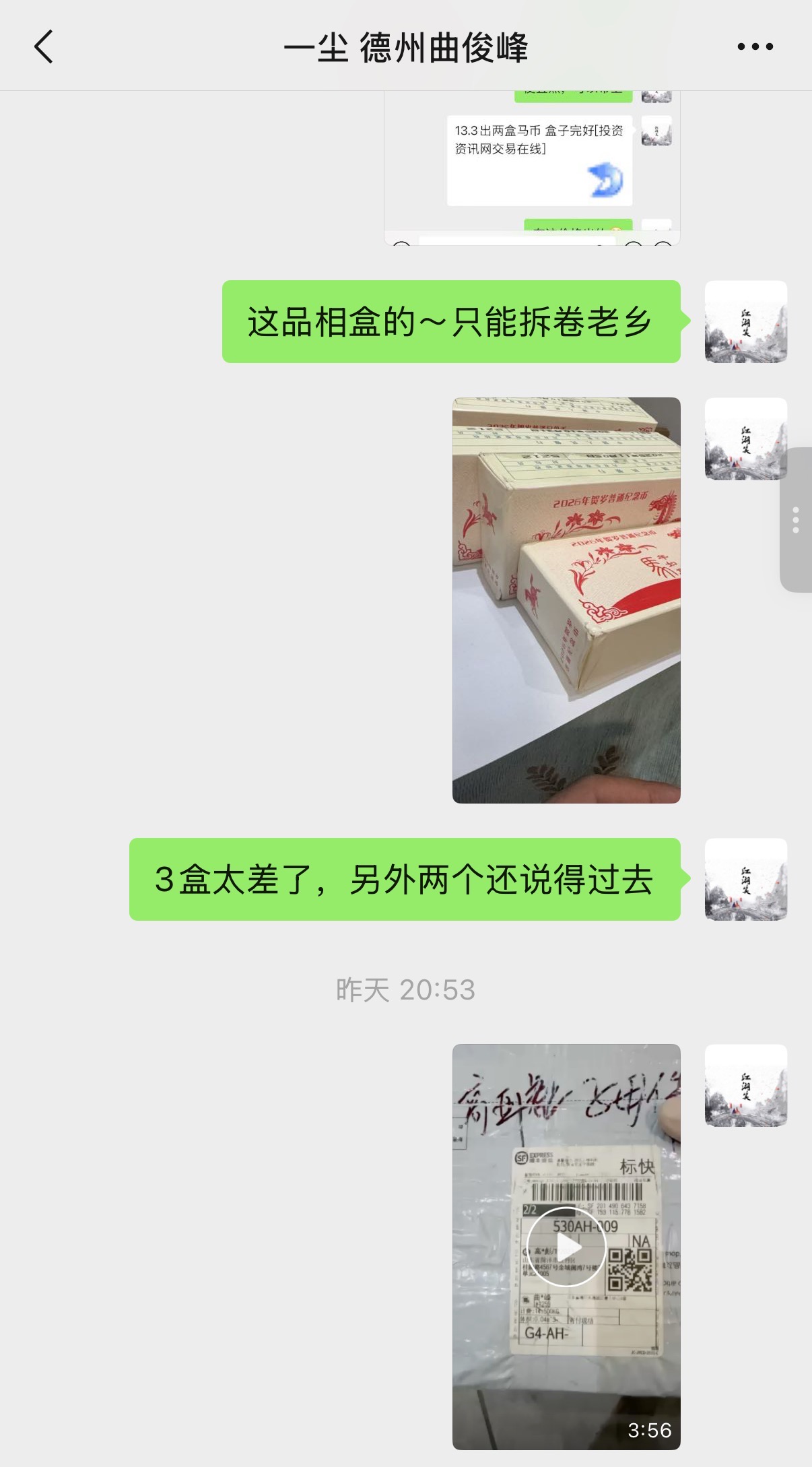
Task: View the 2026 coin boxes photo
Action: point(566,599)
